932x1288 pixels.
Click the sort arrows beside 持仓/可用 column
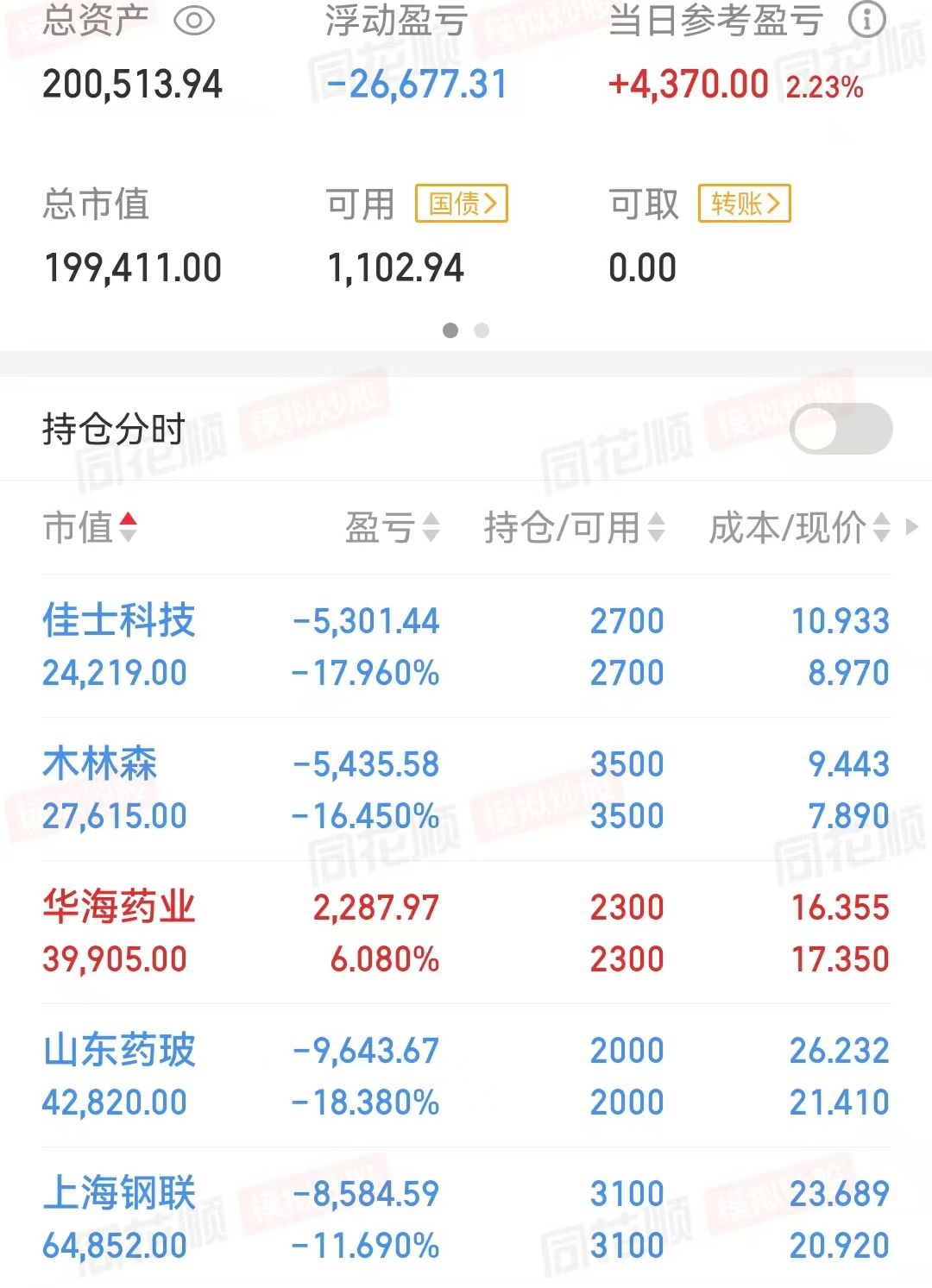pyautogui.click(x=657, y=529)
